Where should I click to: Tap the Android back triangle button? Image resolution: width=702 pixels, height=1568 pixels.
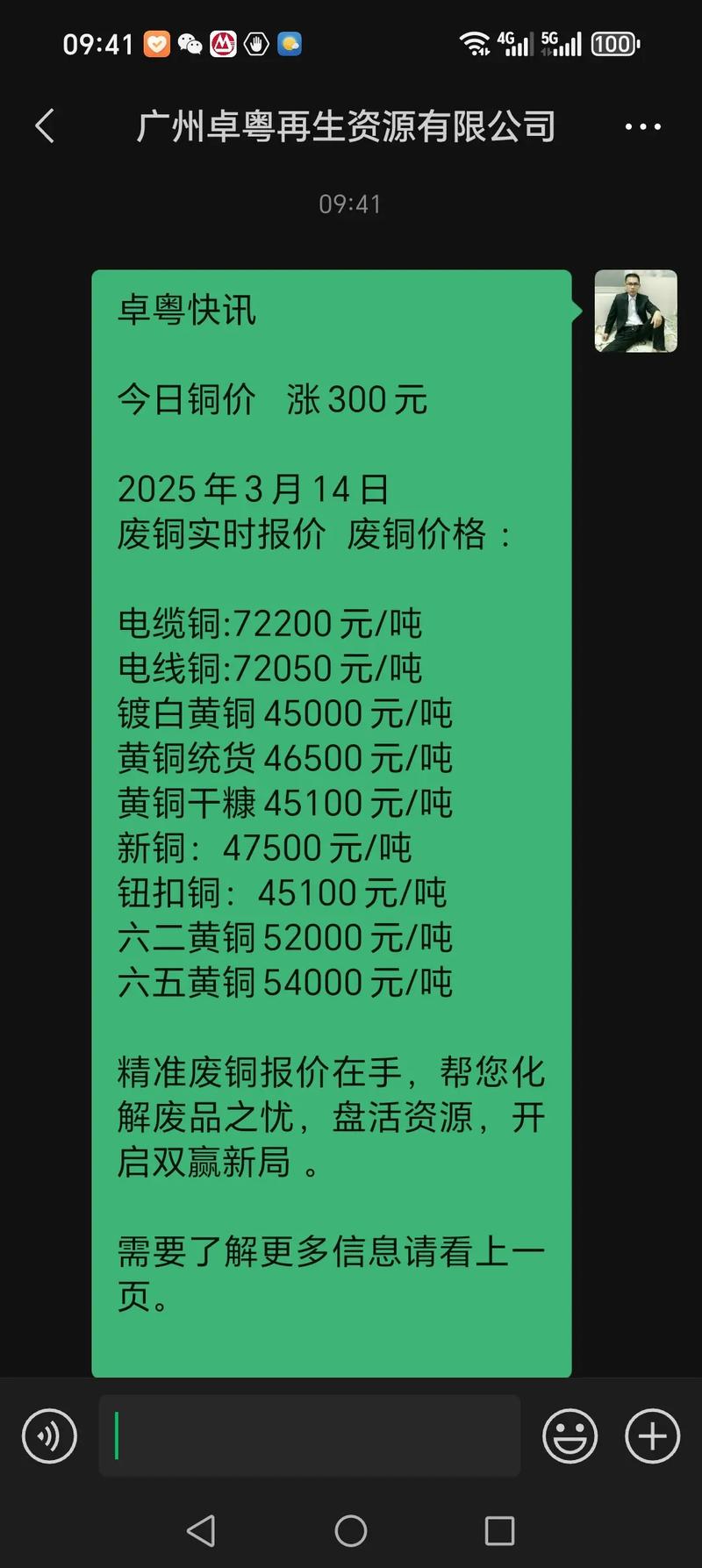[202, 1531]
